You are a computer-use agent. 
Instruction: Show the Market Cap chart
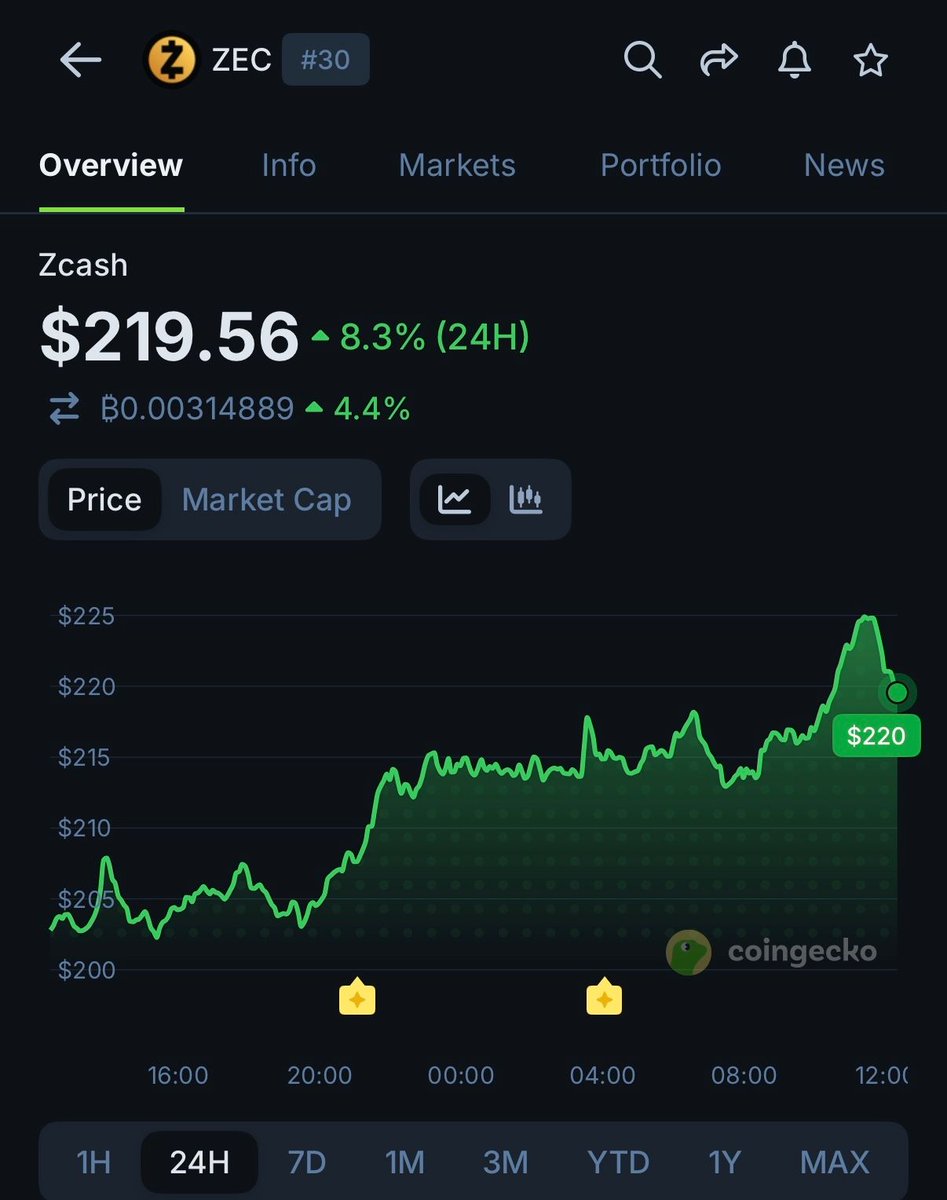(266, 499)
